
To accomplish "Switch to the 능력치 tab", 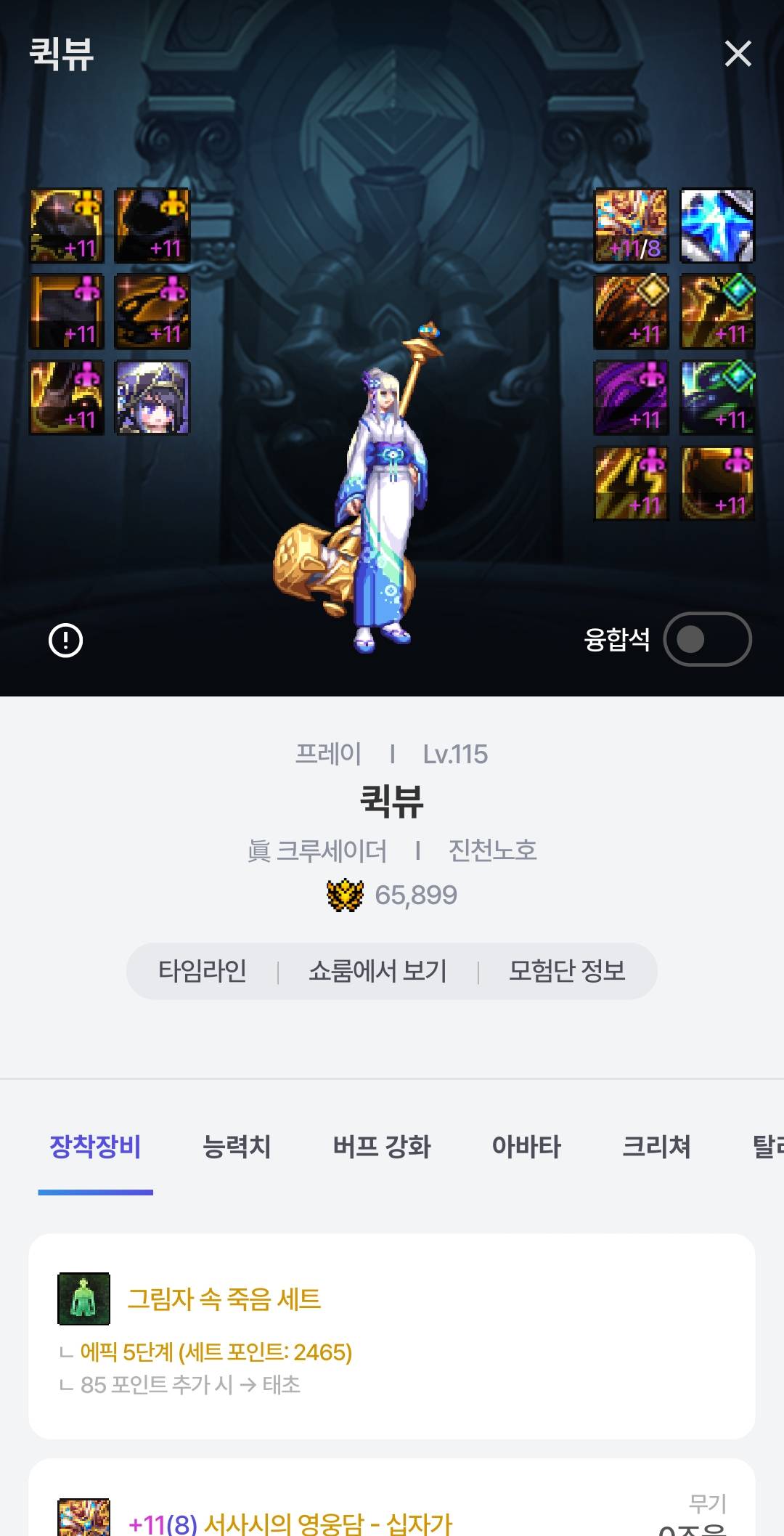I will (x=237, y=1147).
